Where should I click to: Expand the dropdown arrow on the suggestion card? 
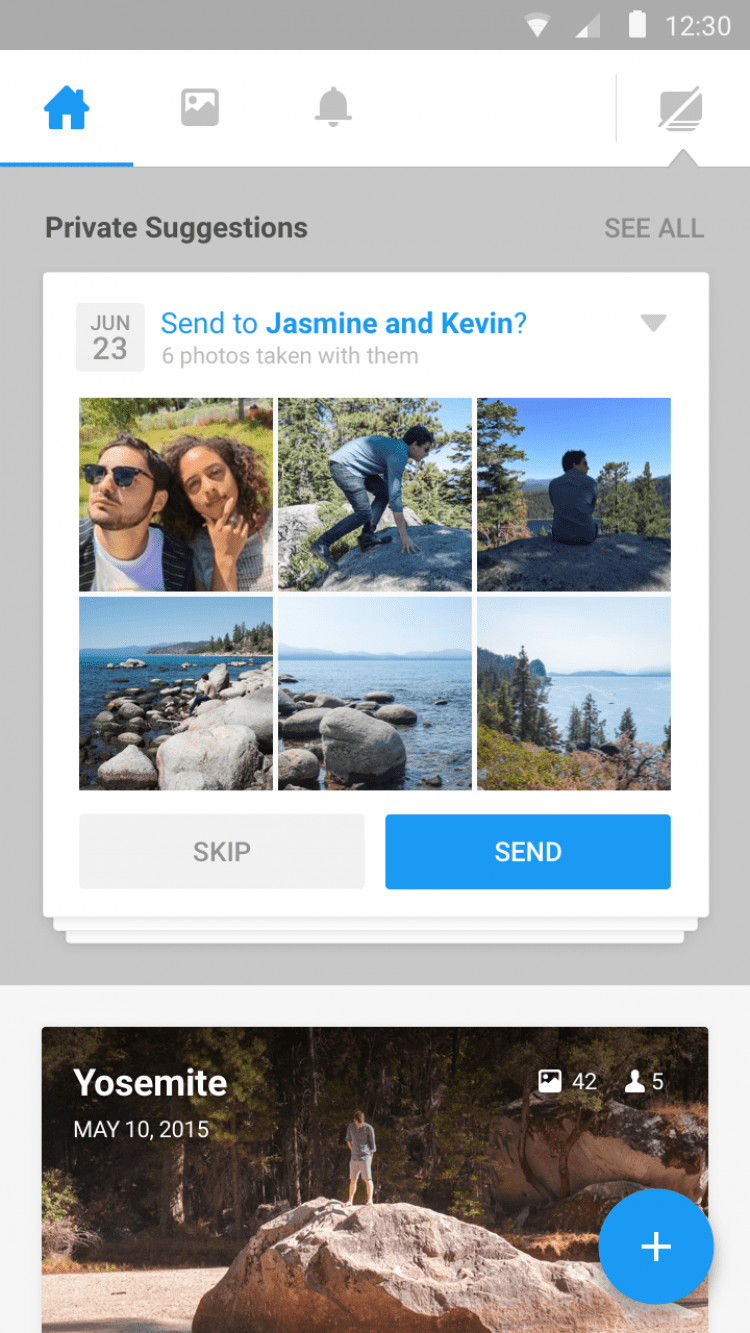tap(653, 323)
